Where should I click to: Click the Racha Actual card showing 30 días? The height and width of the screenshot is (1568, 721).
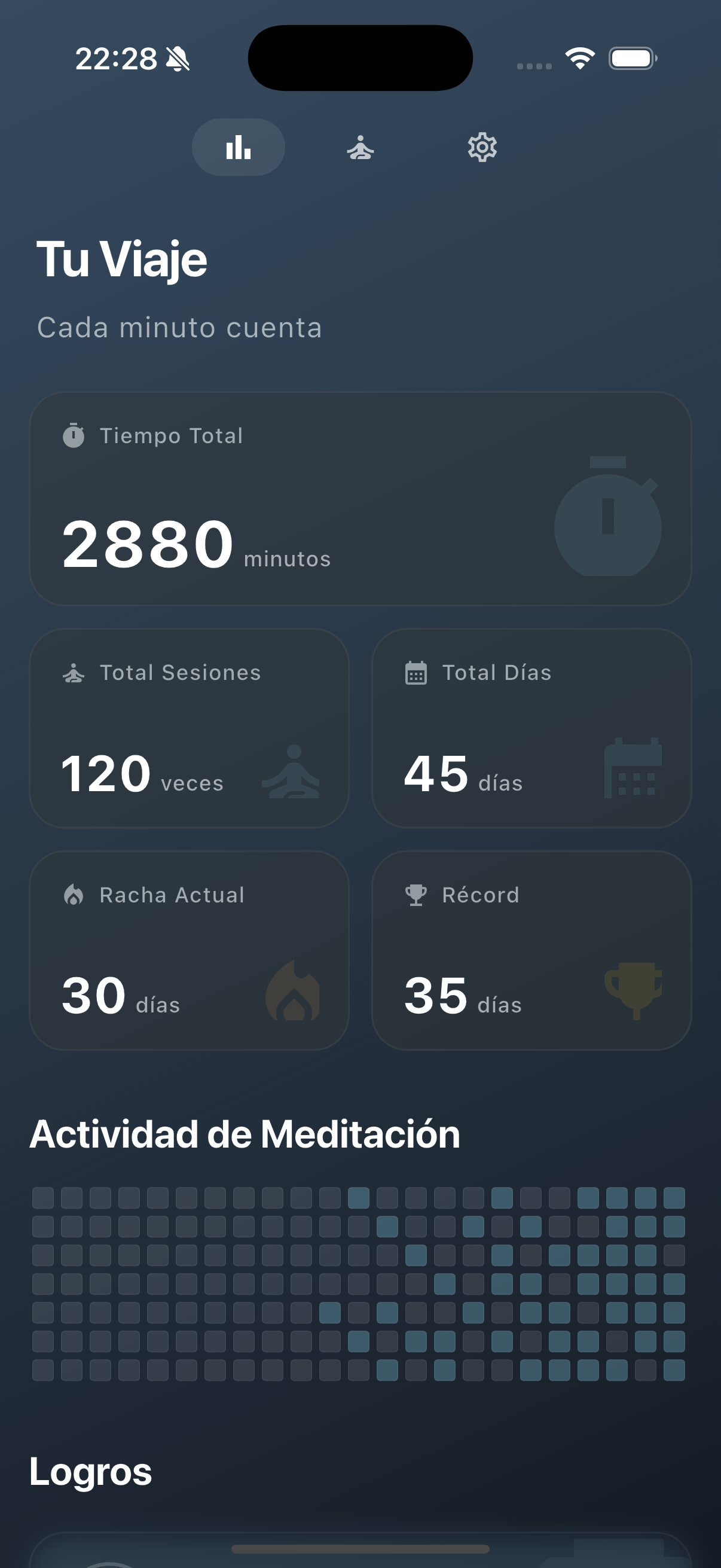tap(191, 950)
